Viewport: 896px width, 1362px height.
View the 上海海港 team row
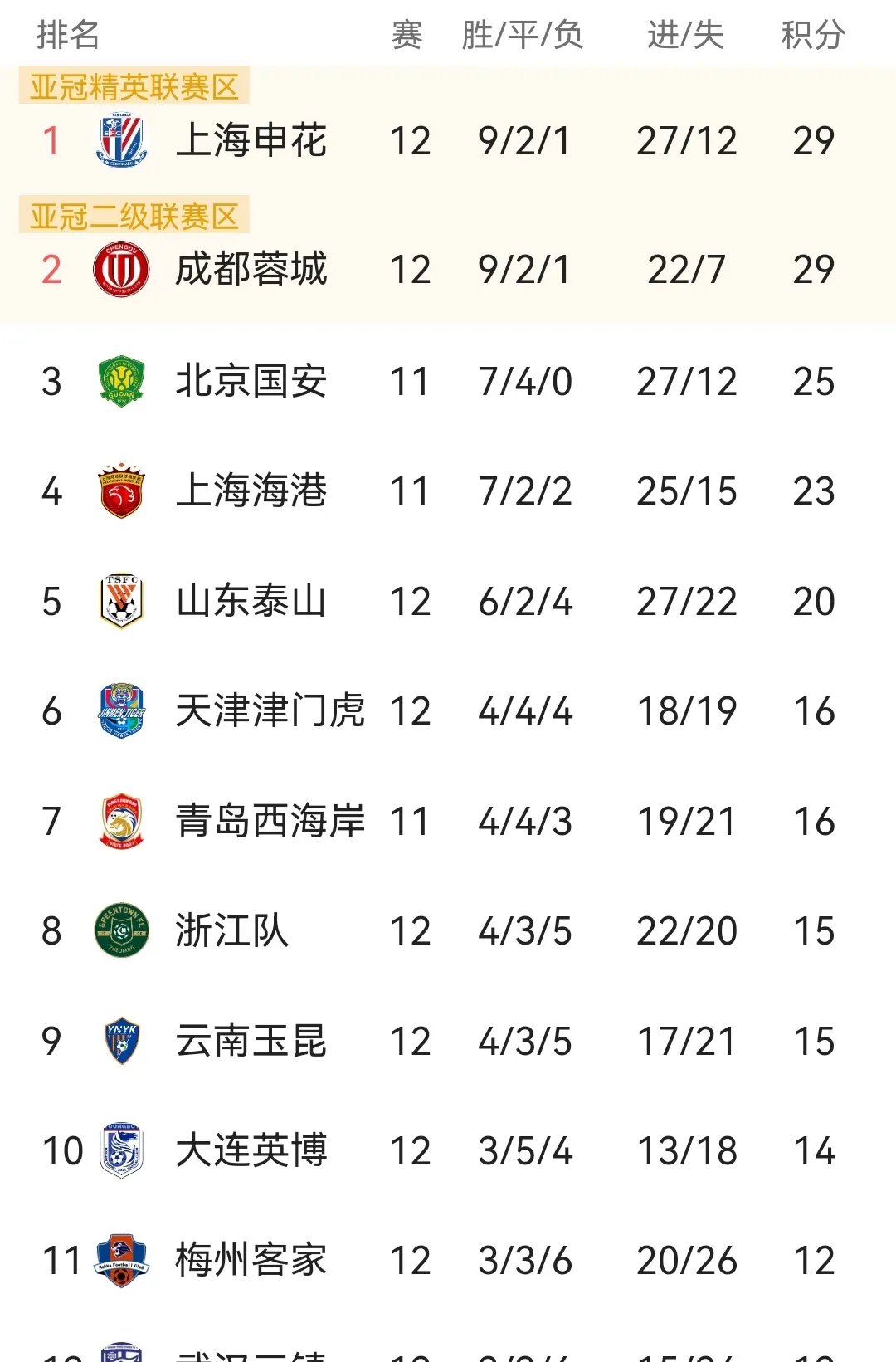[251, 491]
